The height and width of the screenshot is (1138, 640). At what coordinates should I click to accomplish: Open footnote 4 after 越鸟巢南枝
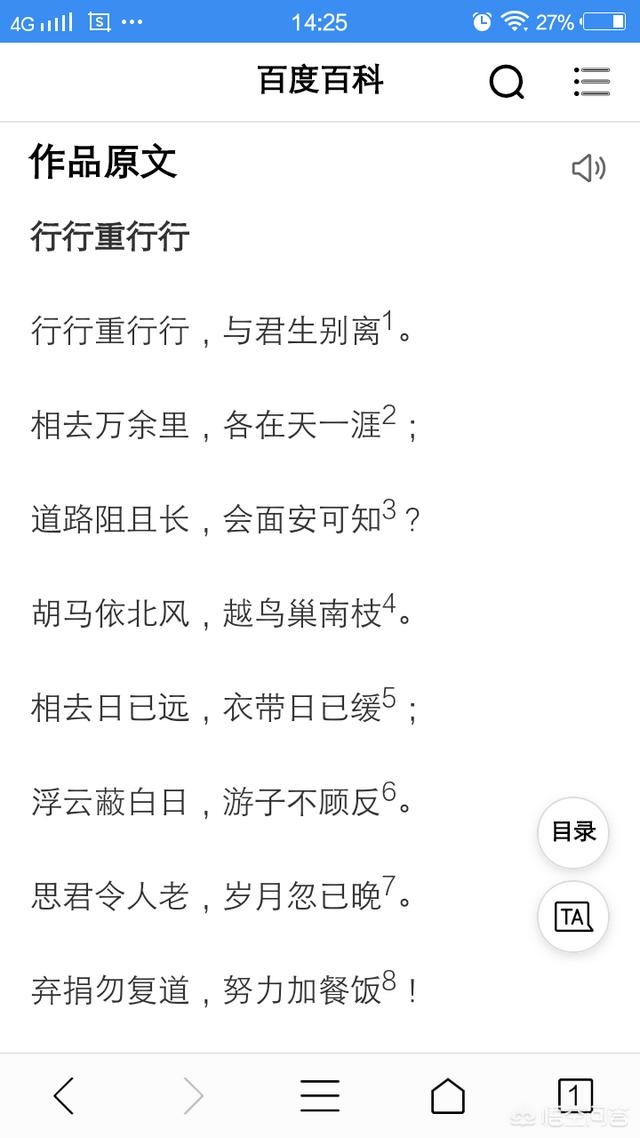click(x=389, y=604)
